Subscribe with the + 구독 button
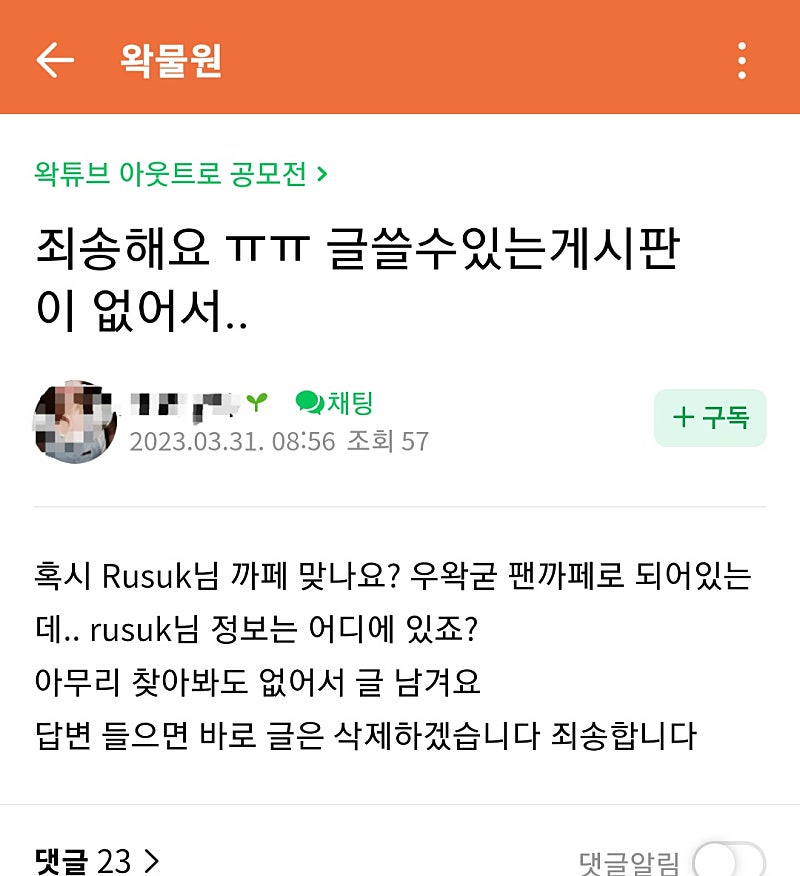This screenshot has height=876, width=800. 710,418
